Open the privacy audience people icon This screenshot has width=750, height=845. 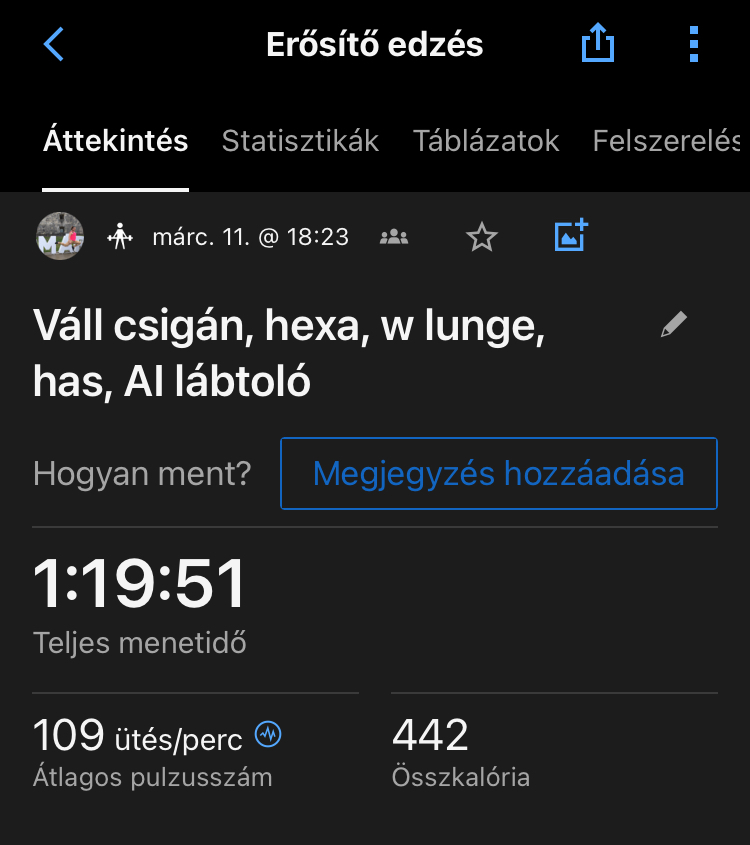pos(395,237)
